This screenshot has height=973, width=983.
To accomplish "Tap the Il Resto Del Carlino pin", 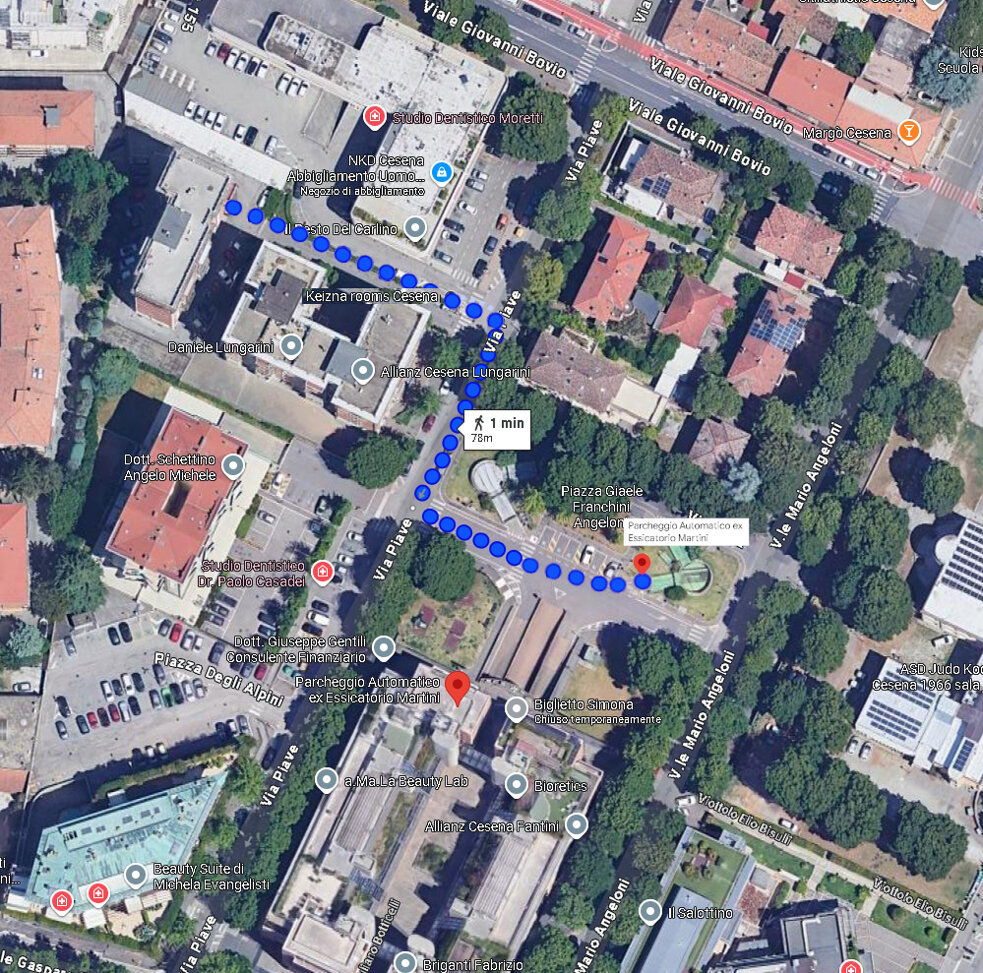I will click(416, 229).
